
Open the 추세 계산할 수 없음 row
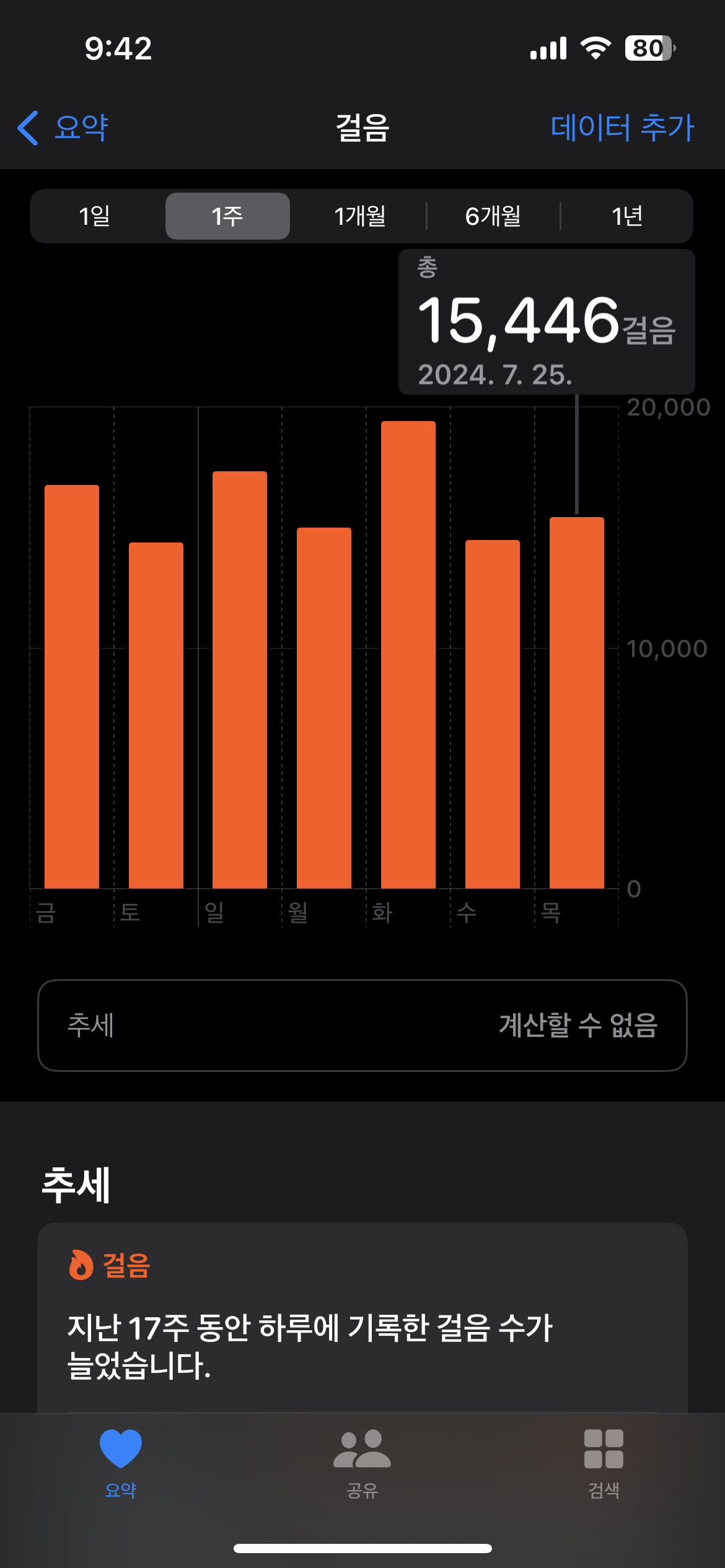pyautogui.click(x=362, y=1026)
